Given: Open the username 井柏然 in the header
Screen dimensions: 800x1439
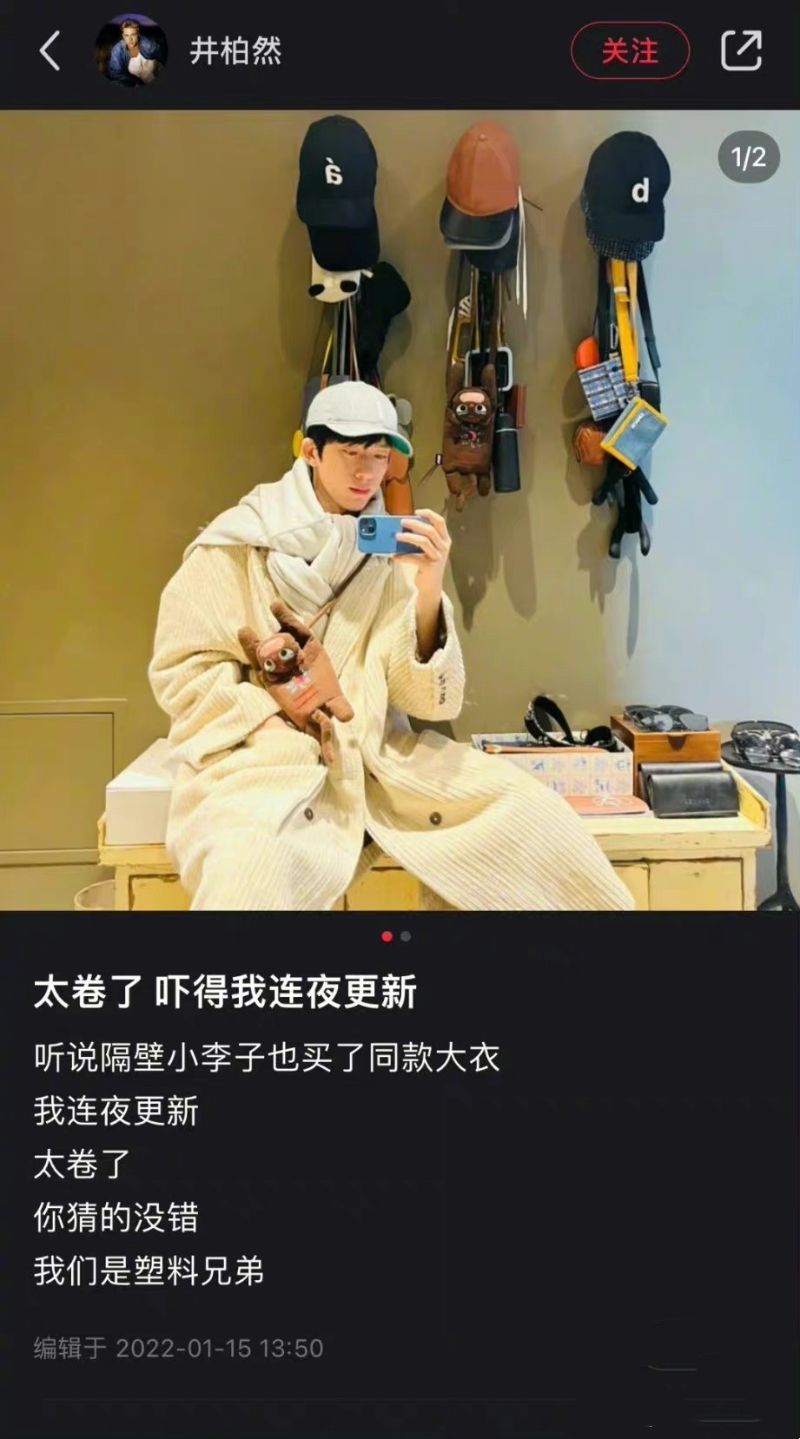Looking at the screenshot, I should [236, 51].
